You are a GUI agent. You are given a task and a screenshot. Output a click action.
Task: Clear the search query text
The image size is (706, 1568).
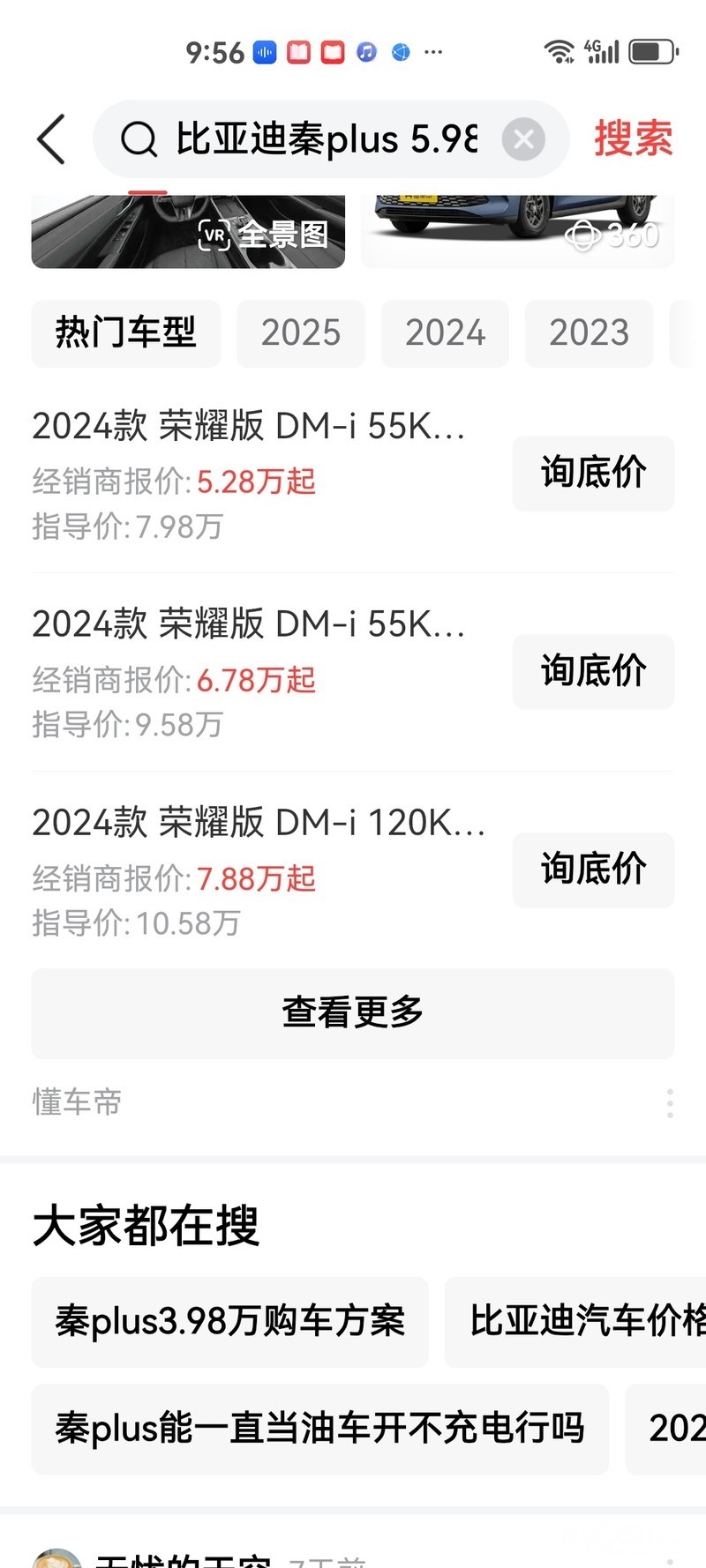pyautogui.click(x=523, y=139)
